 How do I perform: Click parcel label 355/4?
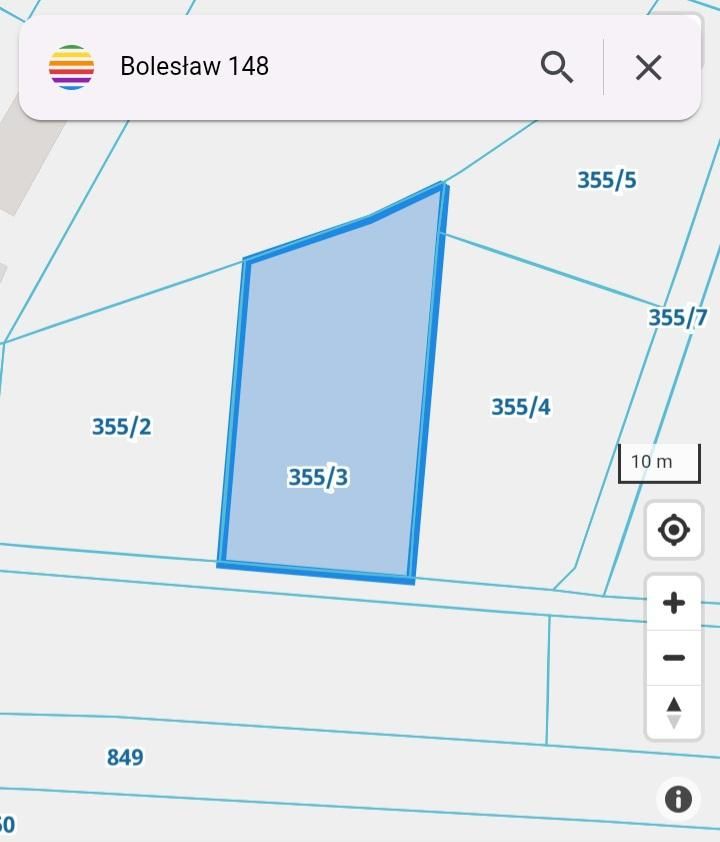click(x=520, y=407)
